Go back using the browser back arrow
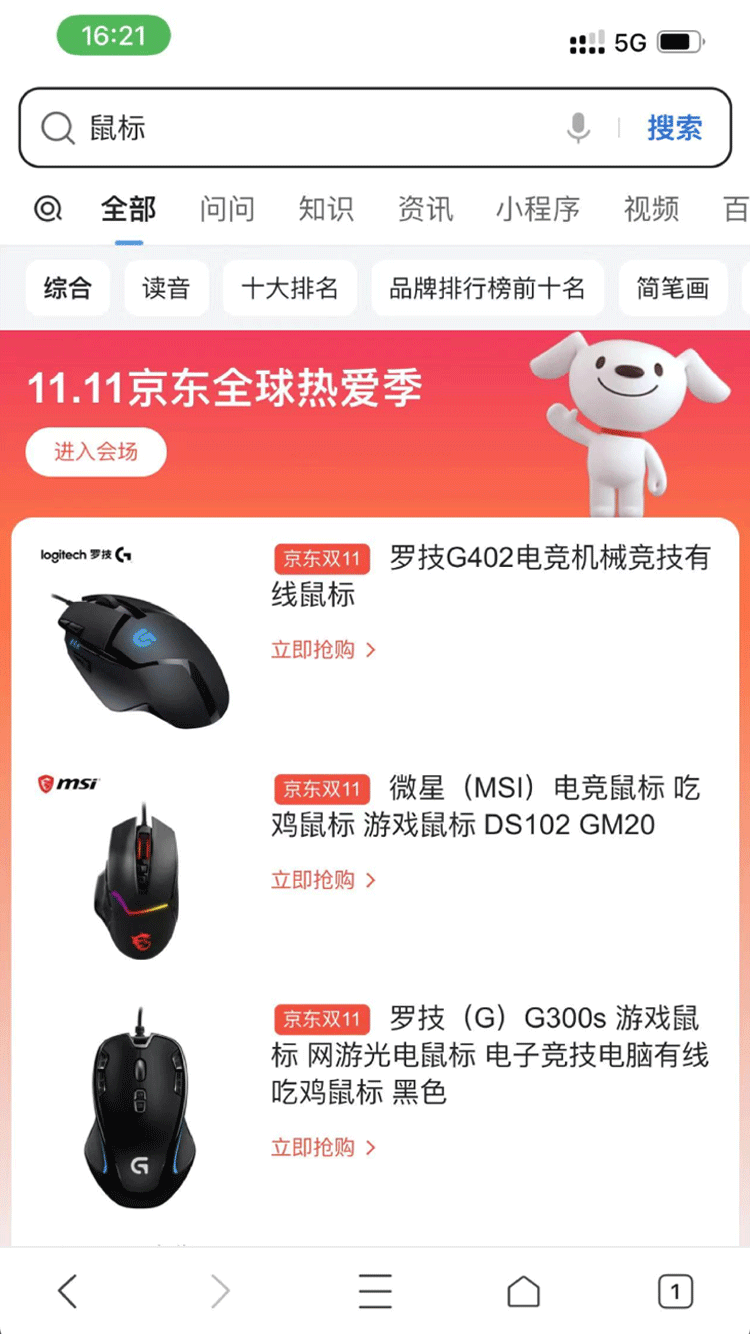 click(x=67, y=1291)
